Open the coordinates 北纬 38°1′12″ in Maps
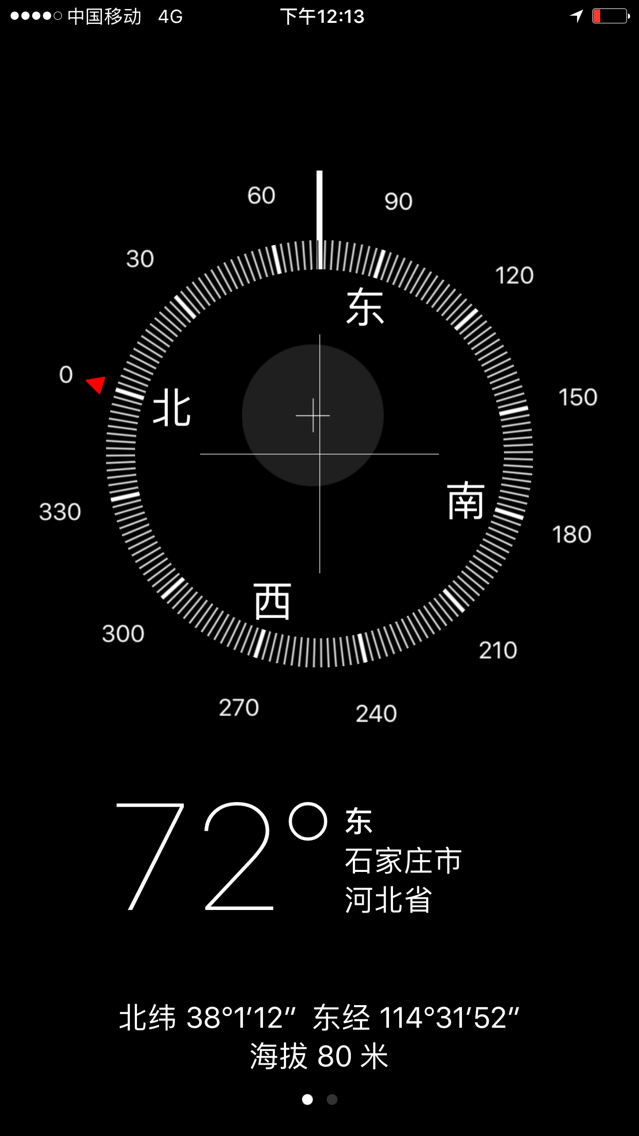 pos(209,1018)
